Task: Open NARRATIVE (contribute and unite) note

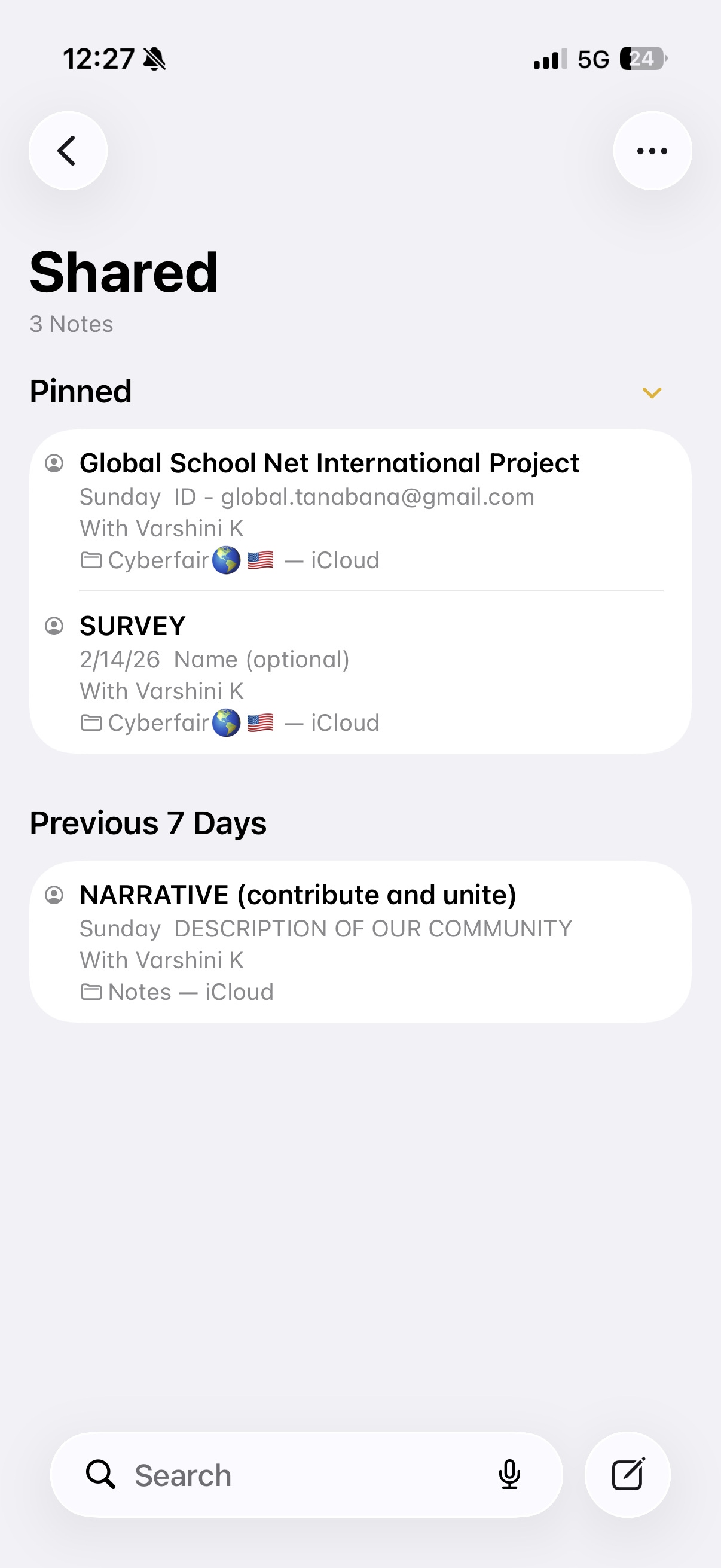Action: click(360, 942)
